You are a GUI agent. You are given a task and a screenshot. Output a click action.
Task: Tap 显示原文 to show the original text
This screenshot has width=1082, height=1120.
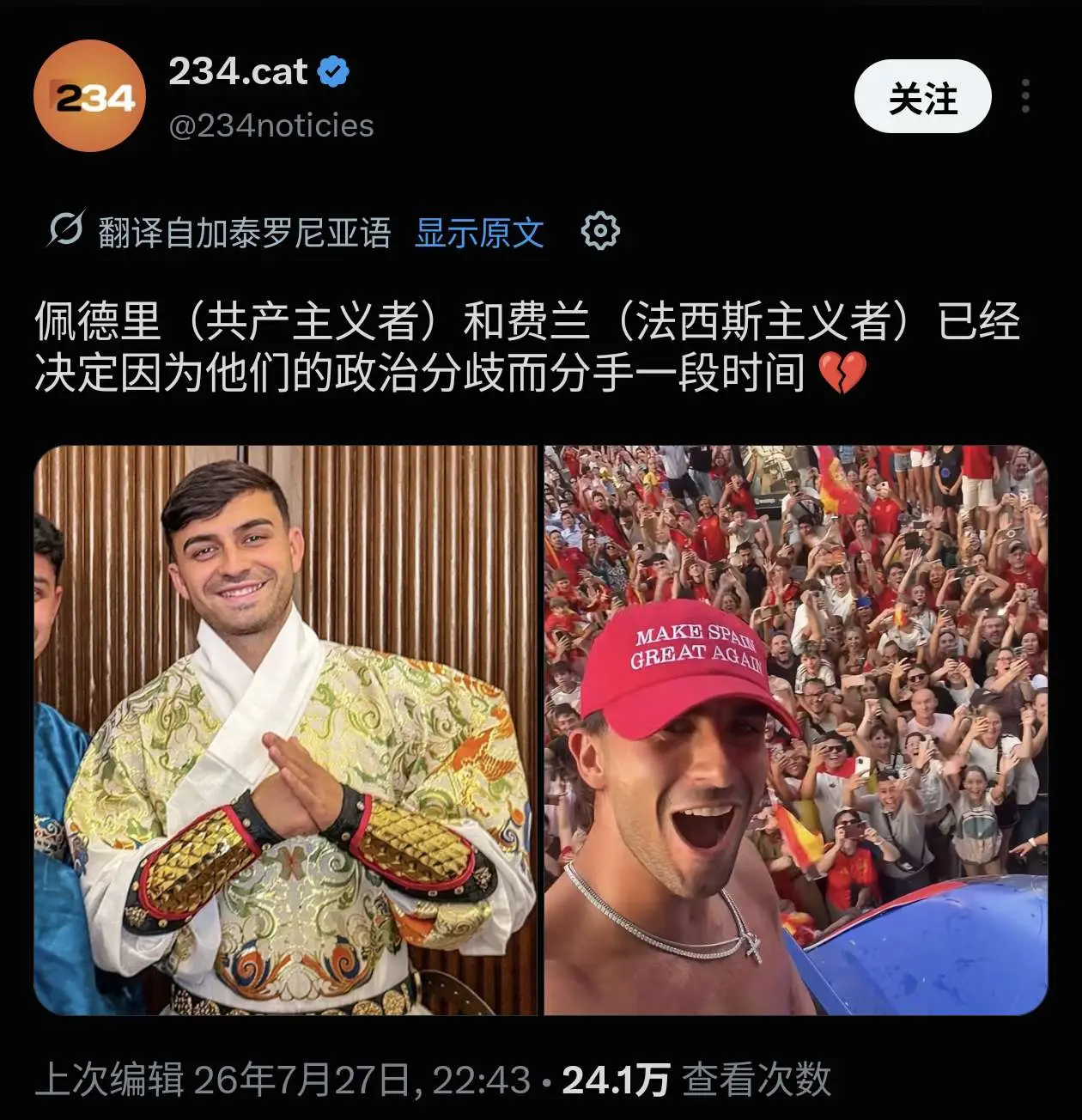coord(479,232)
